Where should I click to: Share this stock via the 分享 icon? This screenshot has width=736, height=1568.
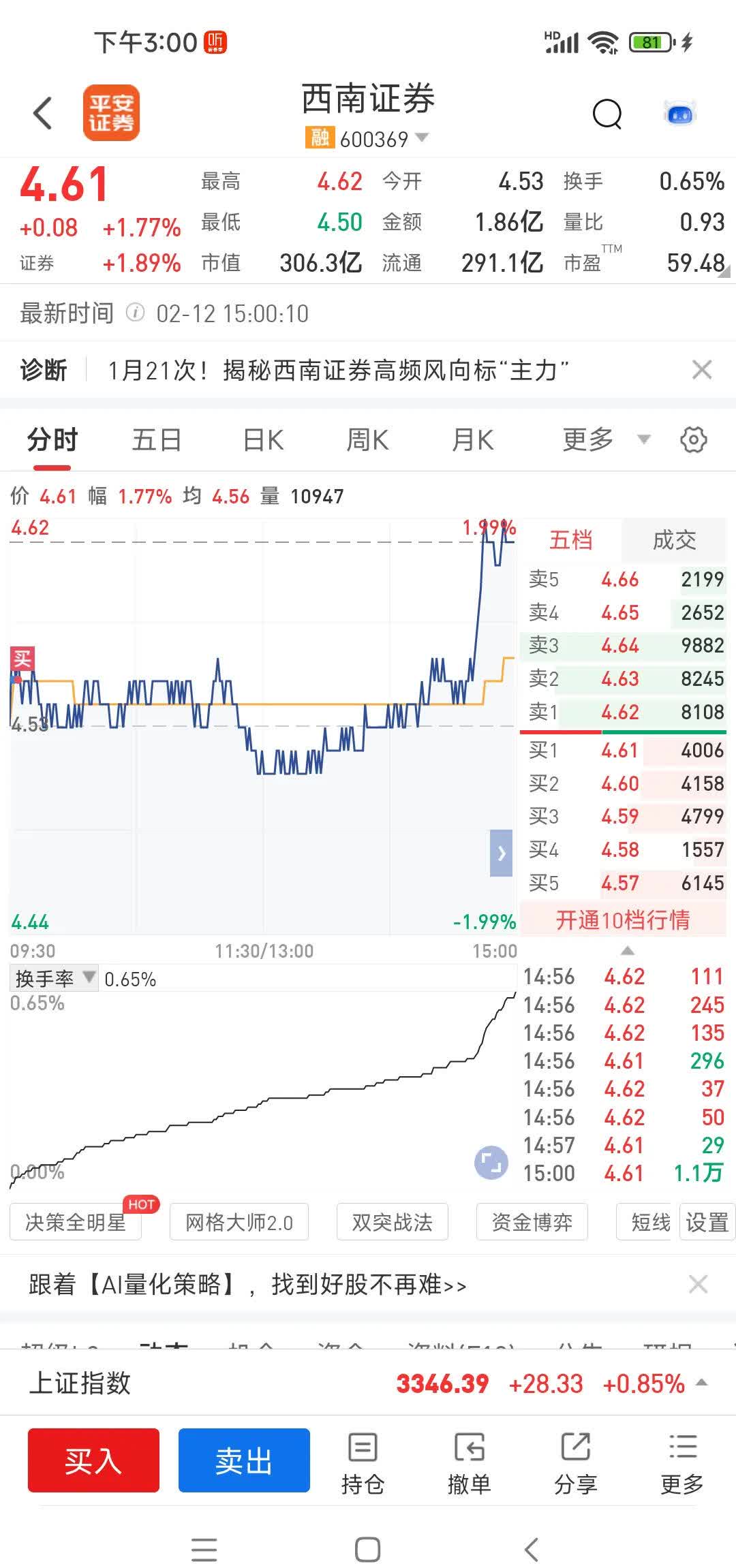[577, 1460]
